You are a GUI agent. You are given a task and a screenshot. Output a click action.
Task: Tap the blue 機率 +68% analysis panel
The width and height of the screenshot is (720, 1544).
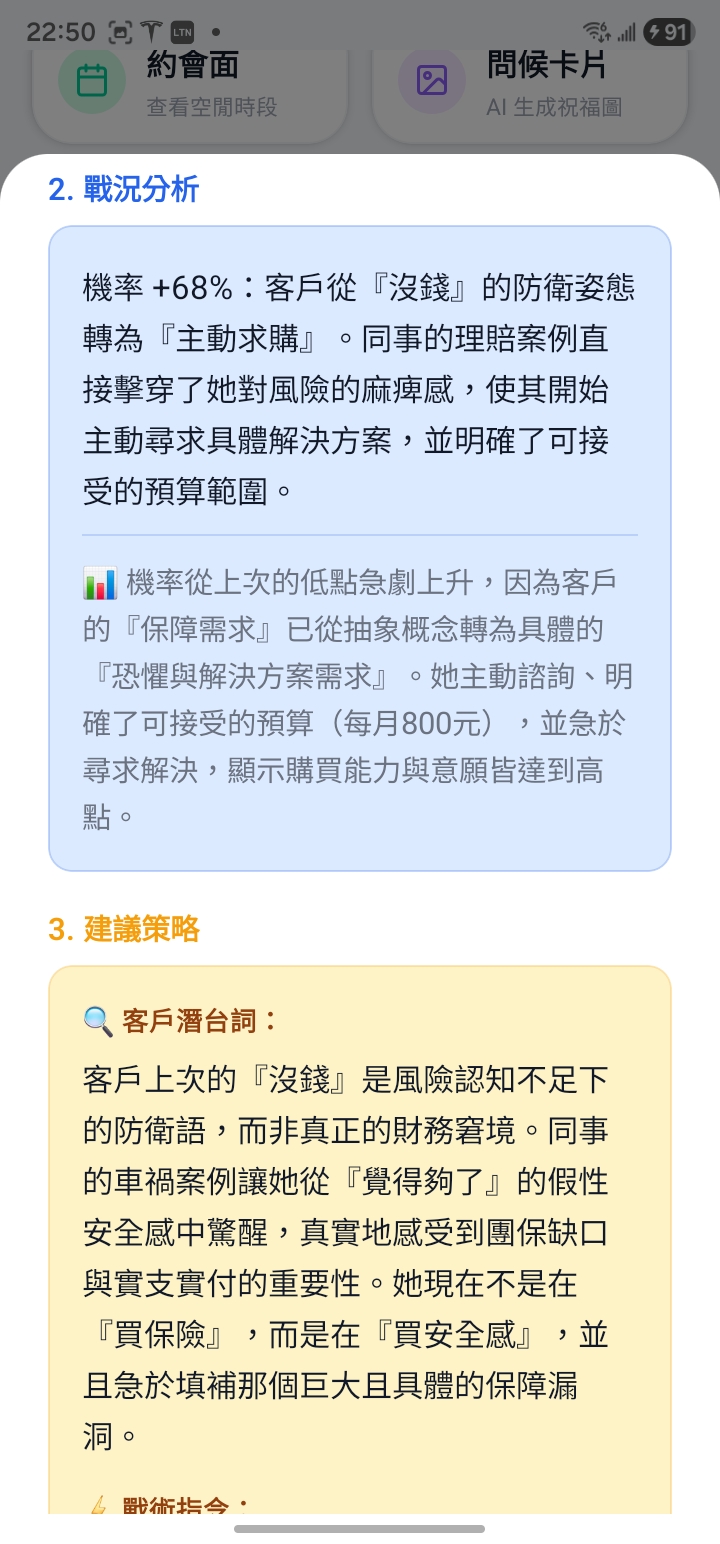[x=360, y=550]
